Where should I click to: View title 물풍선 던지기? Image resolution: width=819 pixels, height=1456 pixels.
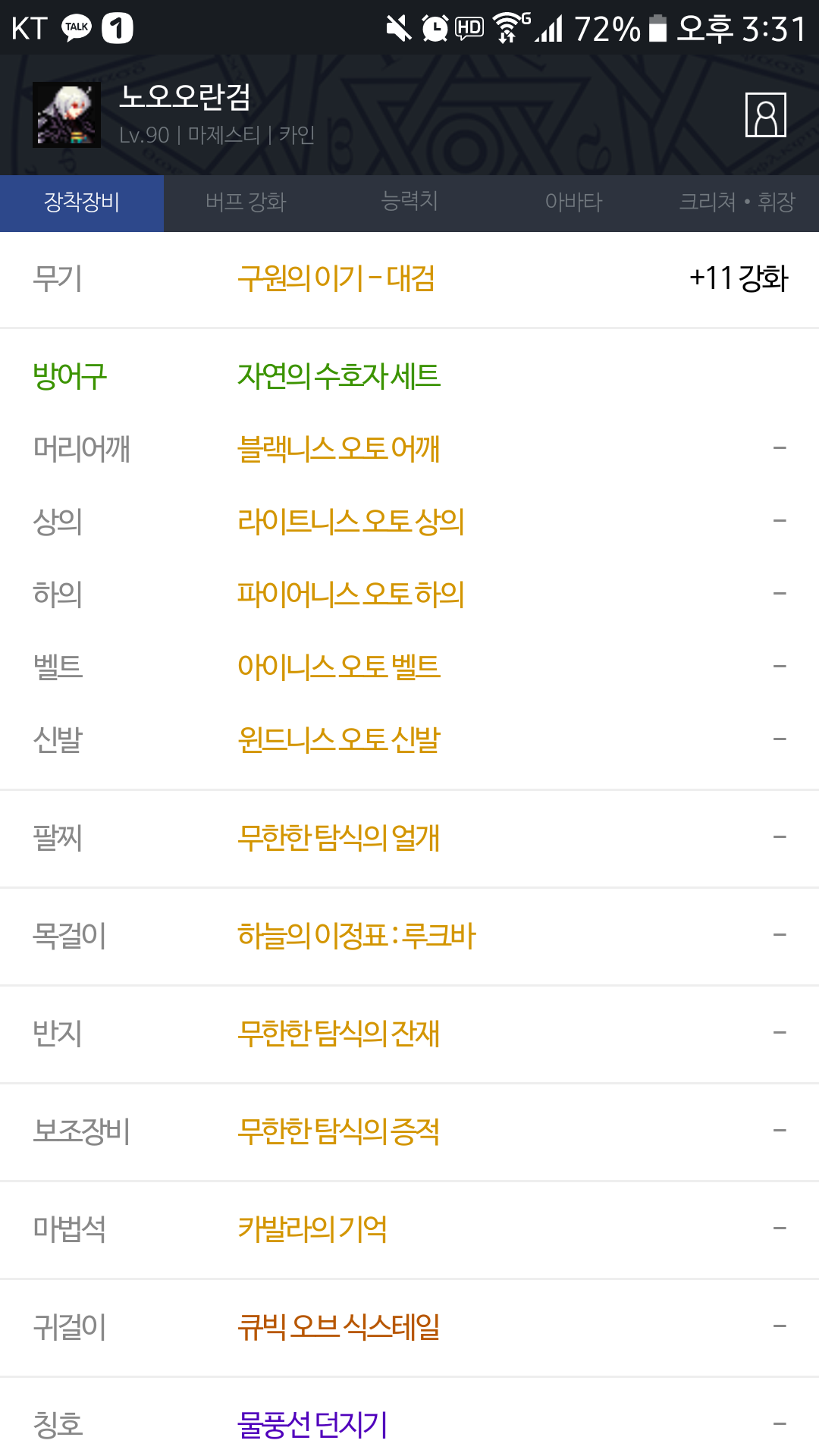312,1425
